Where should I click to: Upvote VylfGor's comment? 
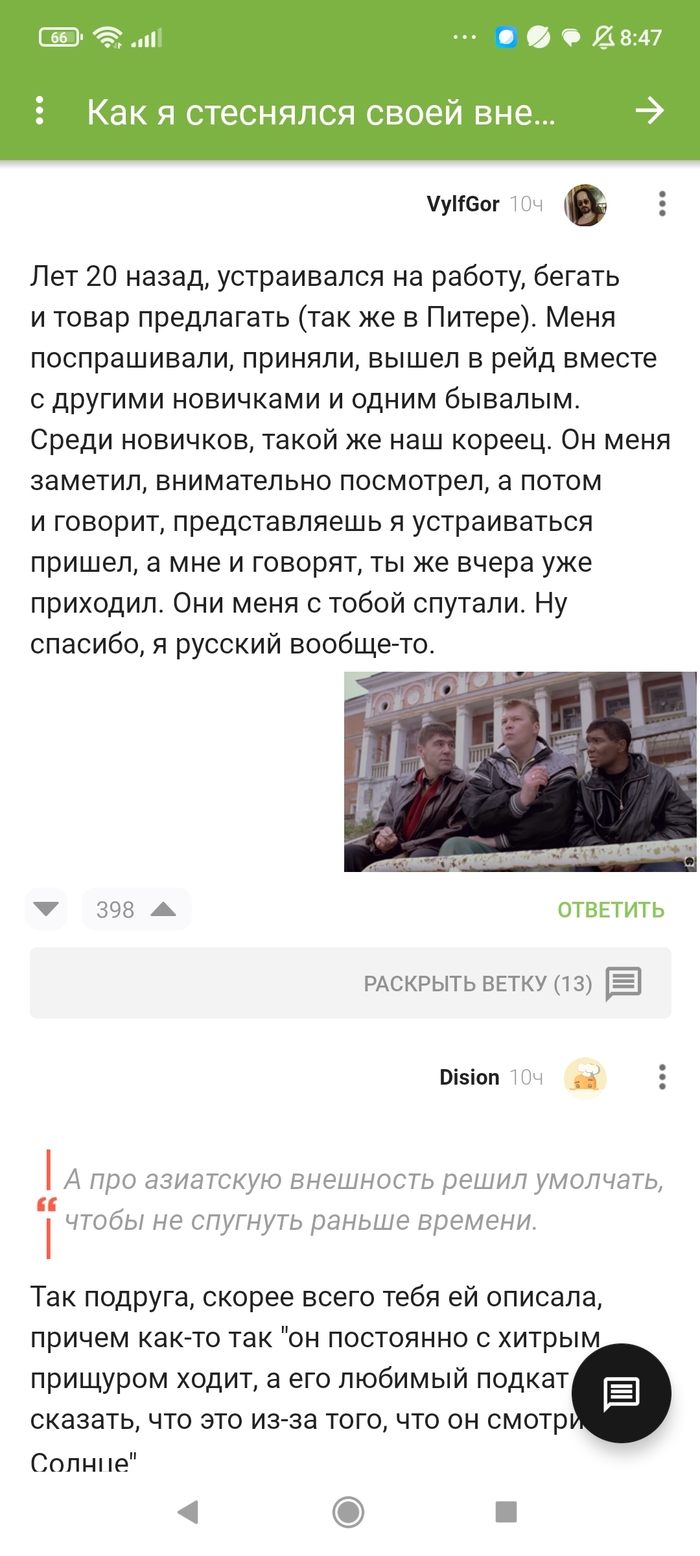click(x=163, y=909)
